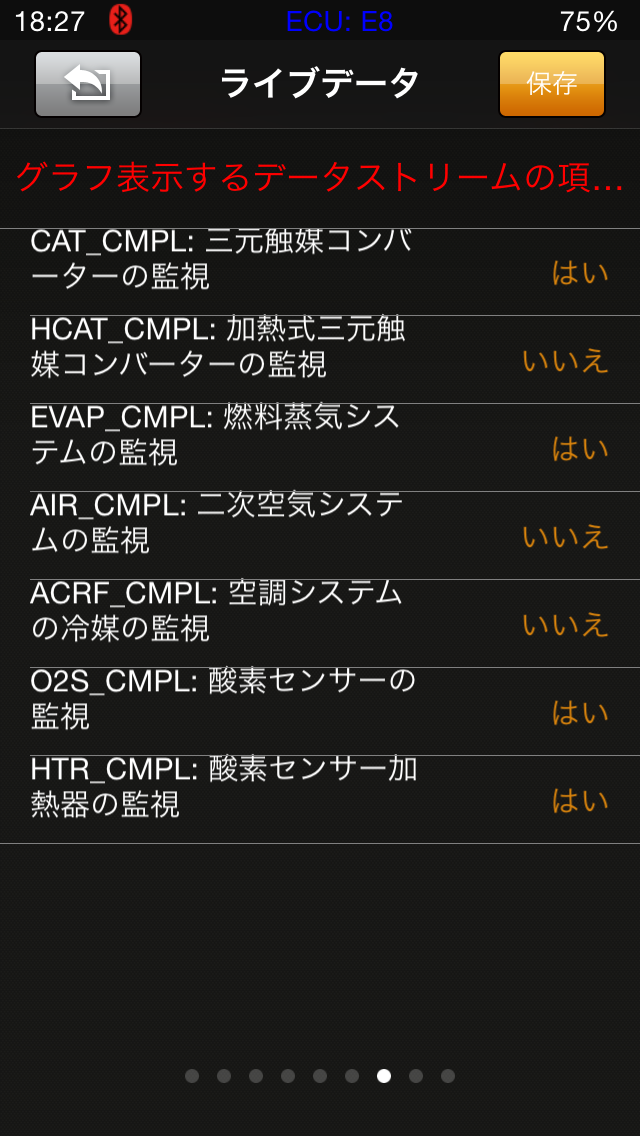Tap the page indicator dots

click(320, 1076)
